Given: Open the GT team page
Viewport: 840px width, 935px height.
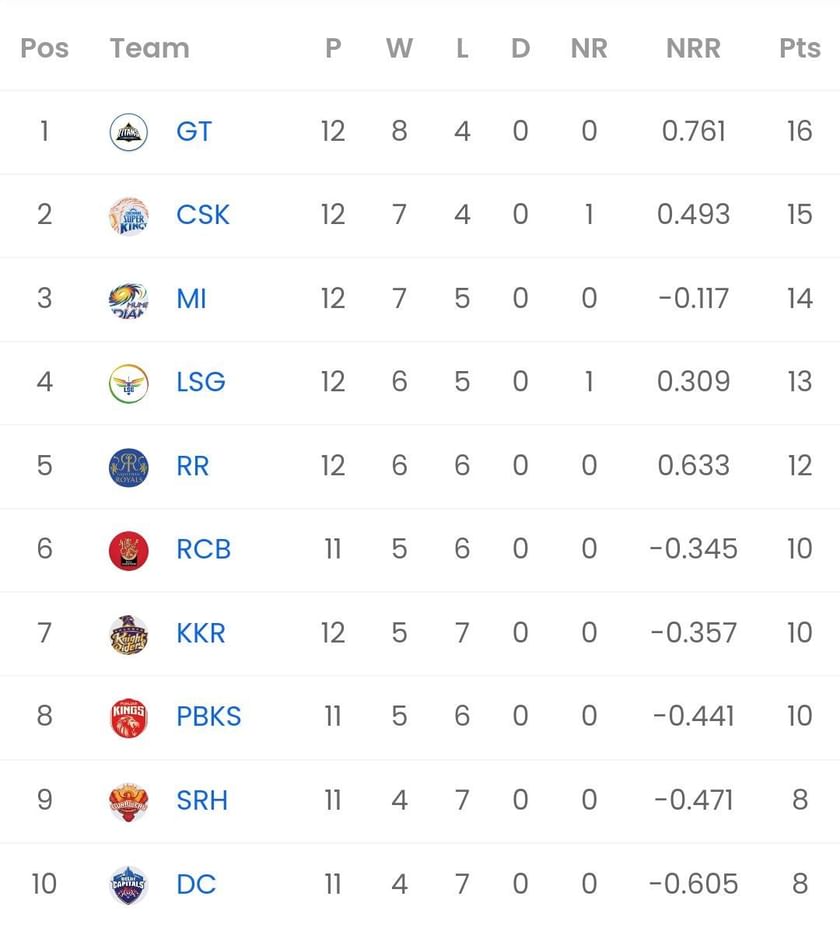Looking at the screenshot, I should [x=193, y=131].
